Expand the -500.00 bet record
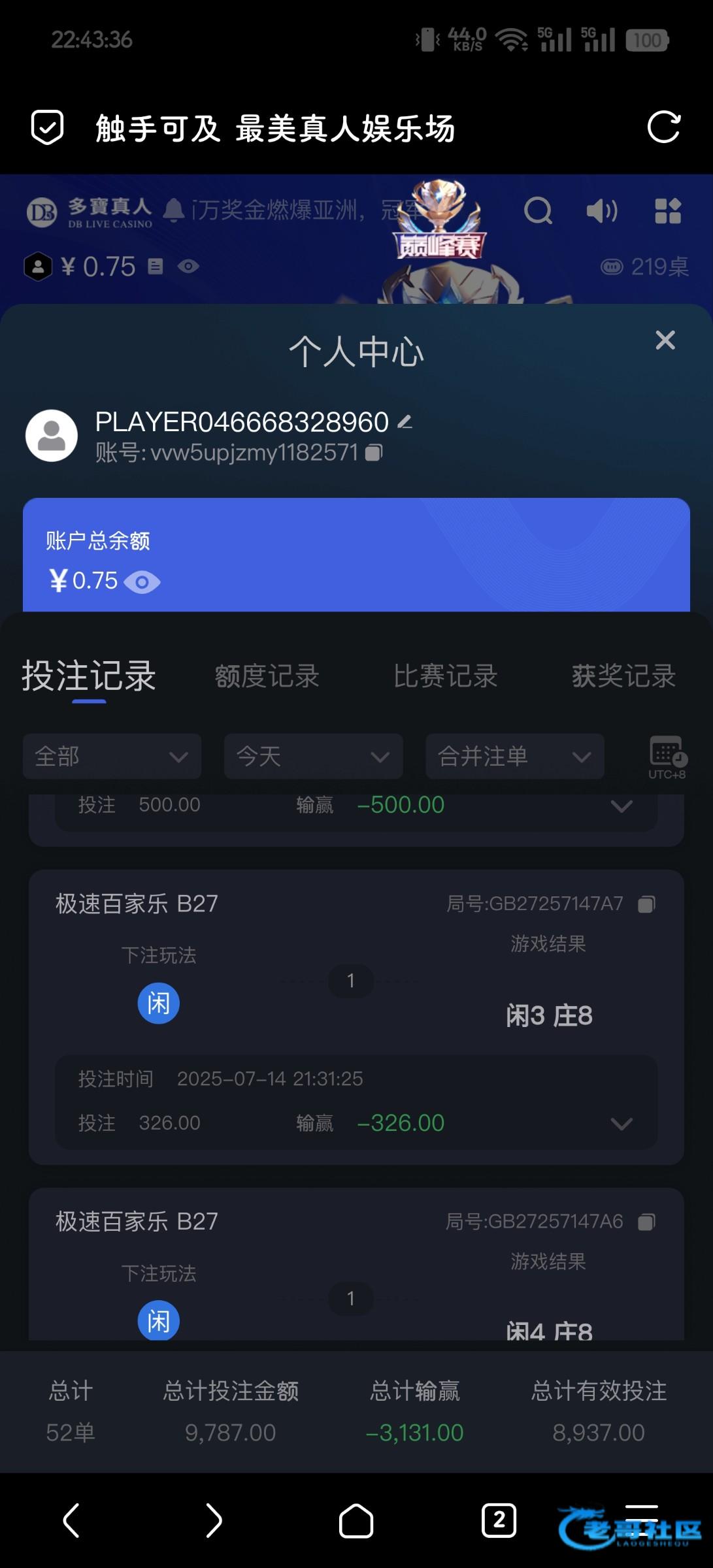The height and width of the screenshot is (1568, 713). pos(621,806)
